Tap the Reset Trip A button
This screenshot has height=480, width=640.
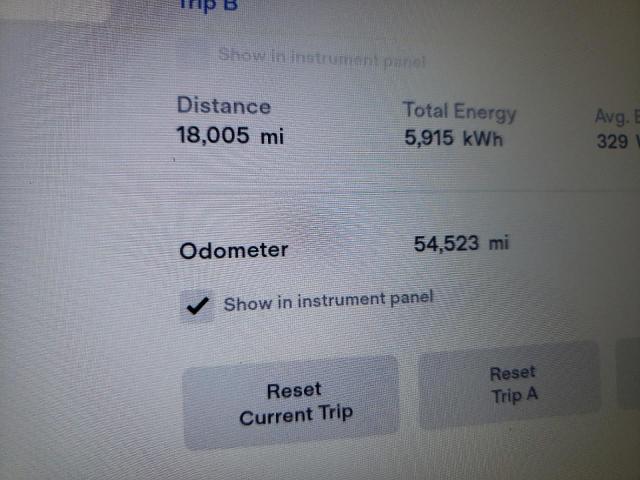coord(512,384)
